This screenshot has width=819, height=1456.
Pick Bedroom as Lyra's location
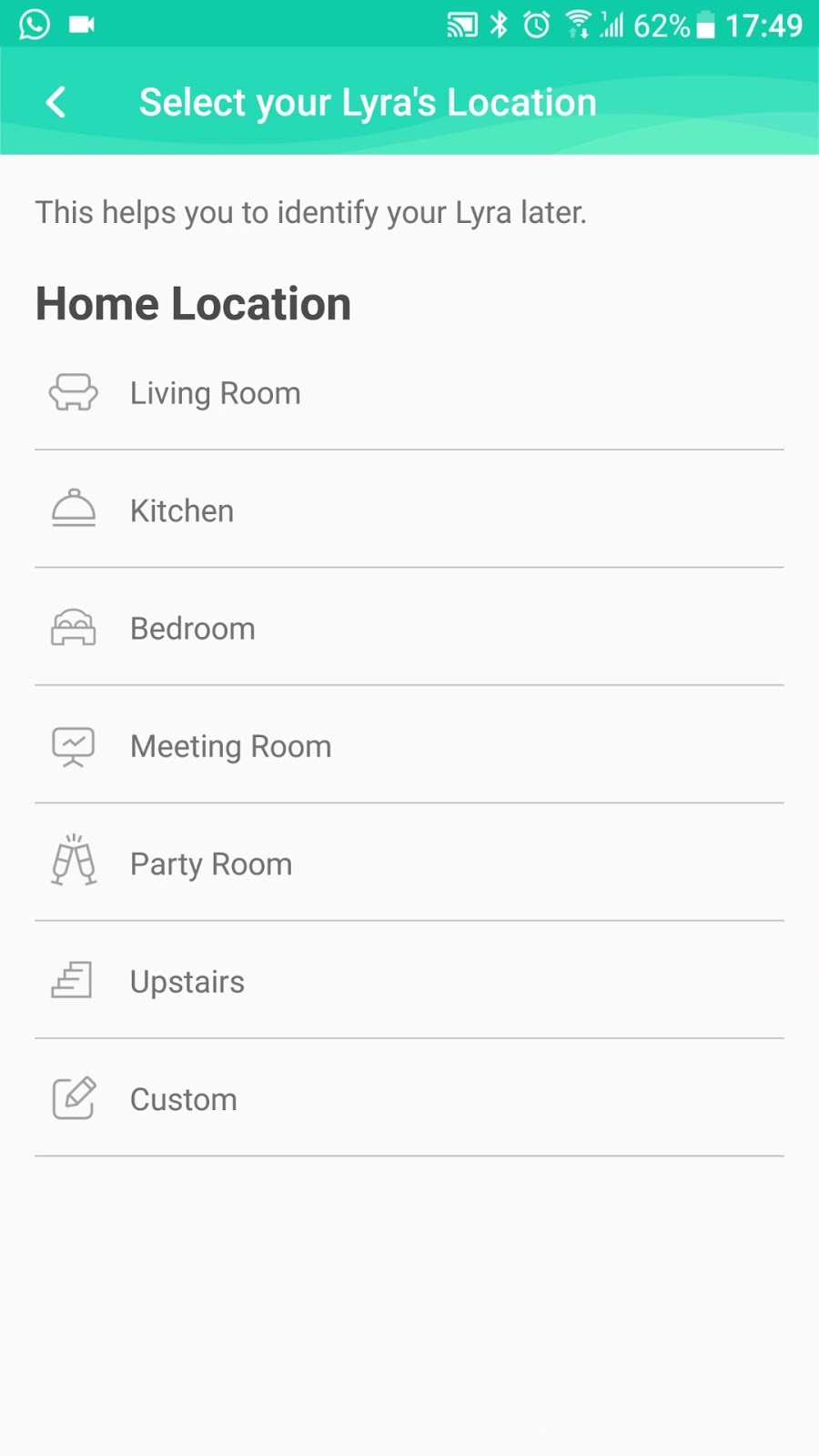192,629
